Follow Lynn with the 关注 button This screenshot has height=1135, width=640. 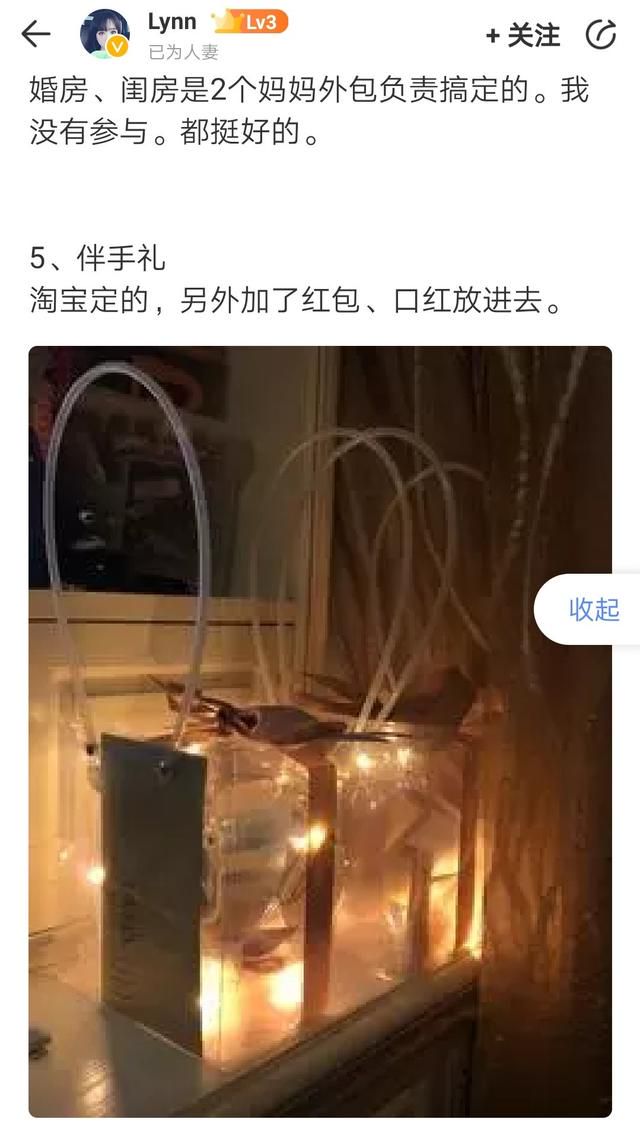tap(523, 35)
